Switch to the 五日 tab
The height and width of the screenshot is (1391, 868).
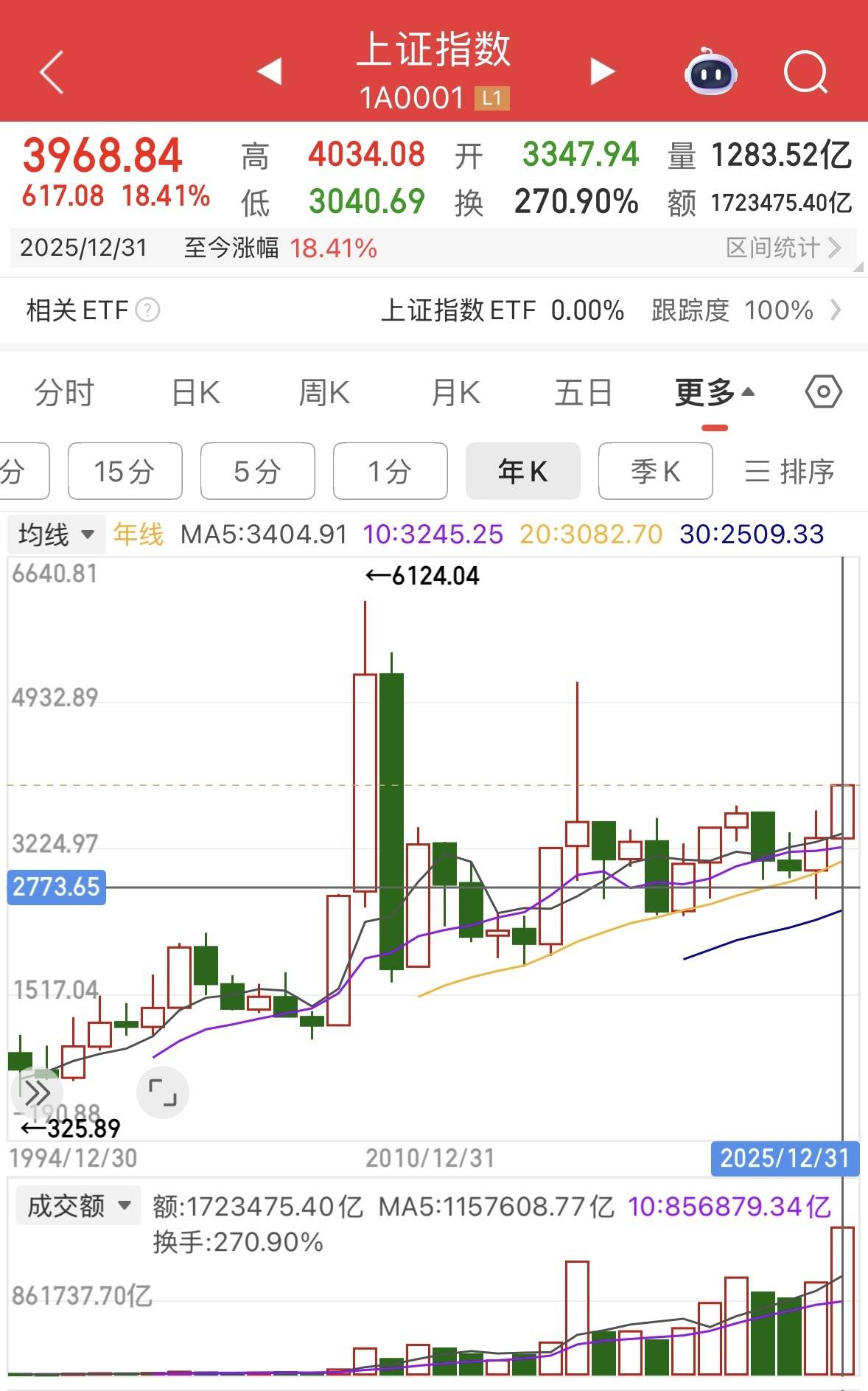(x=583, y=392)
